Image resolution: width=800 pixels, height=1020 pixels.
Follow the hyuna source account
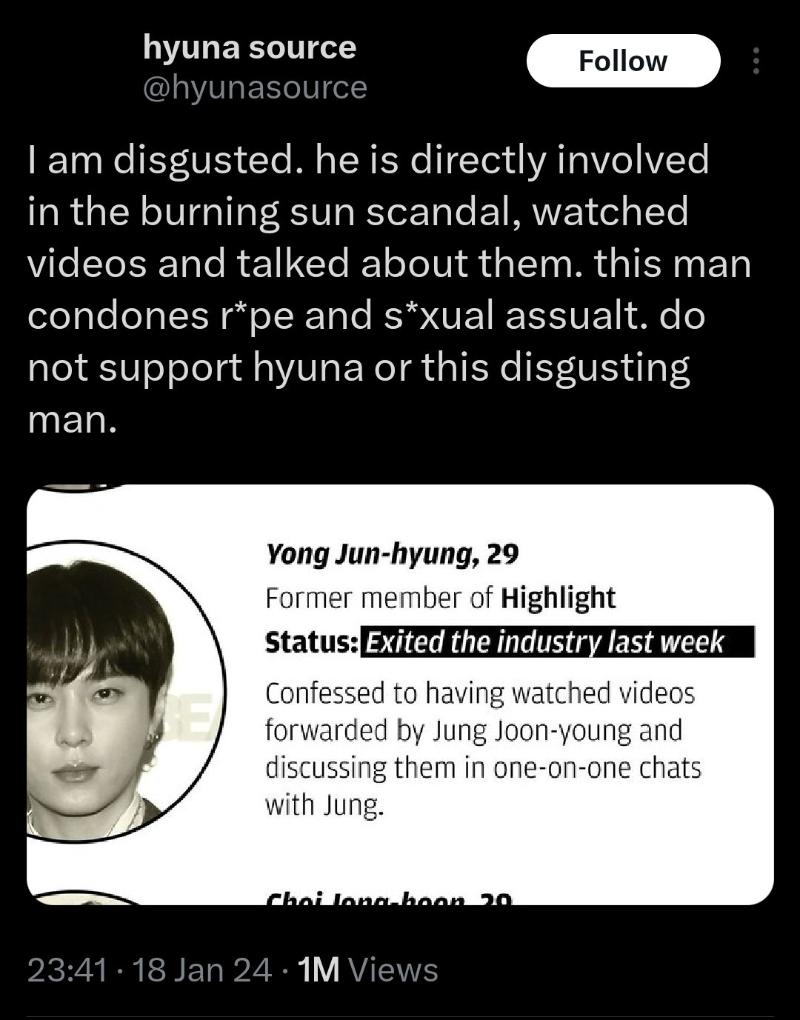(622, 61)
